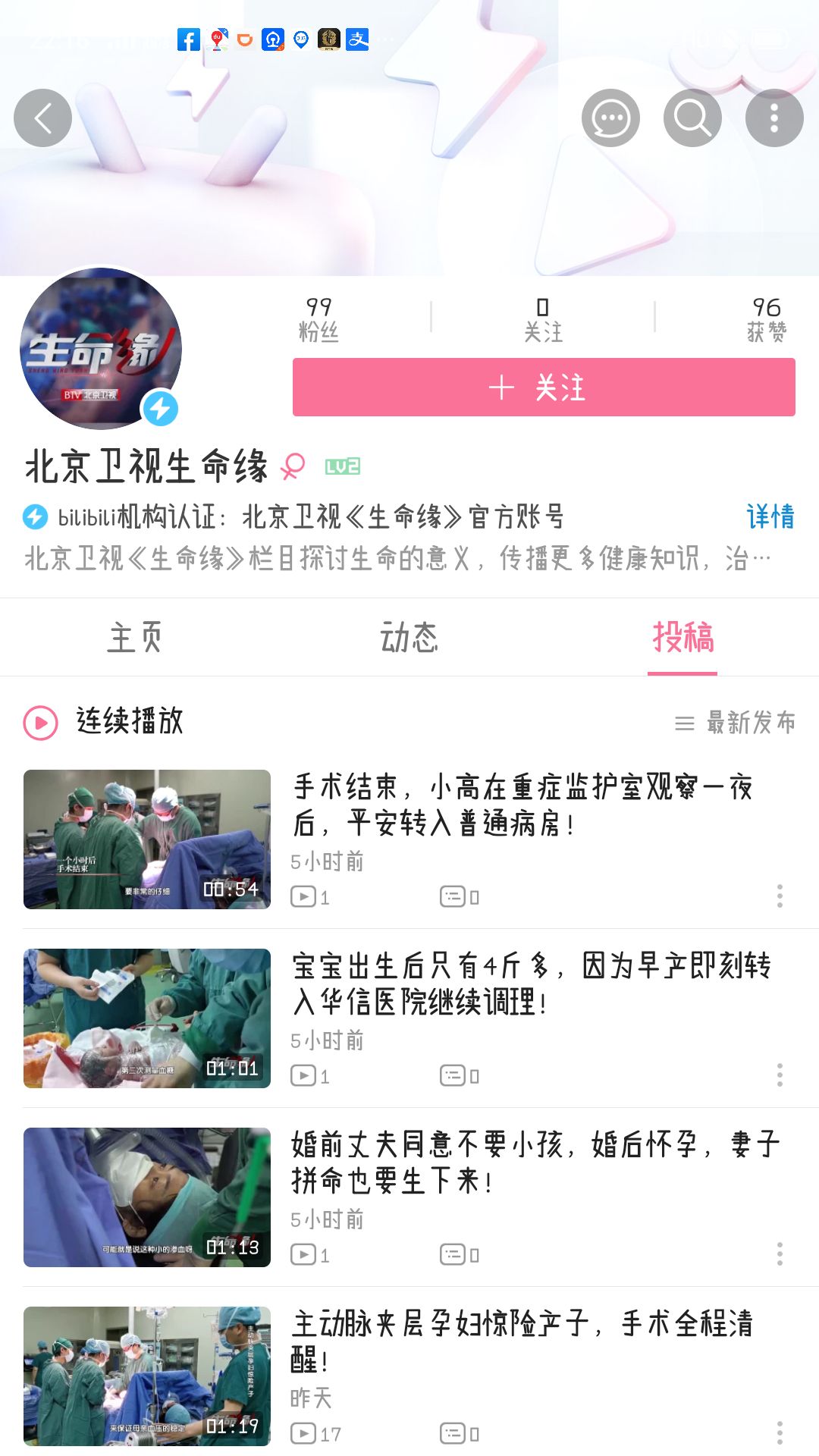The width and height of the screenshot is (819, 1456).
Task: View the 粉丝 followers list
Action: click(318, 318)
